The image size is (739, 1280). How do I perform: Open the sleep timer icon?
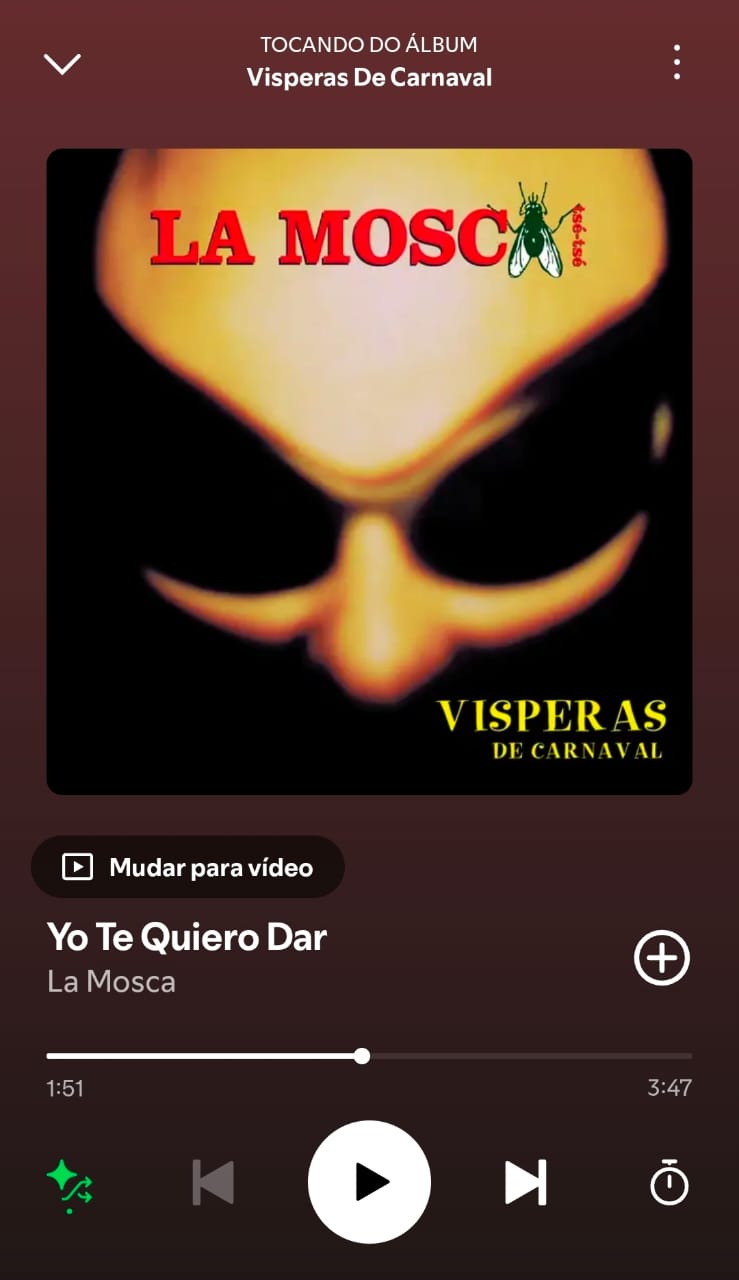point(668,1182)
